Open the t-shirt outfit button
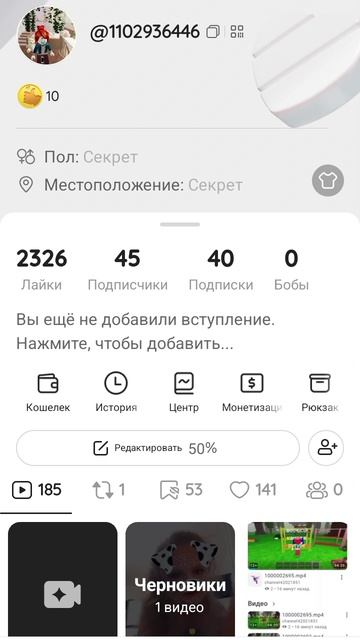The image size is (360, 640). coord(328,180)
